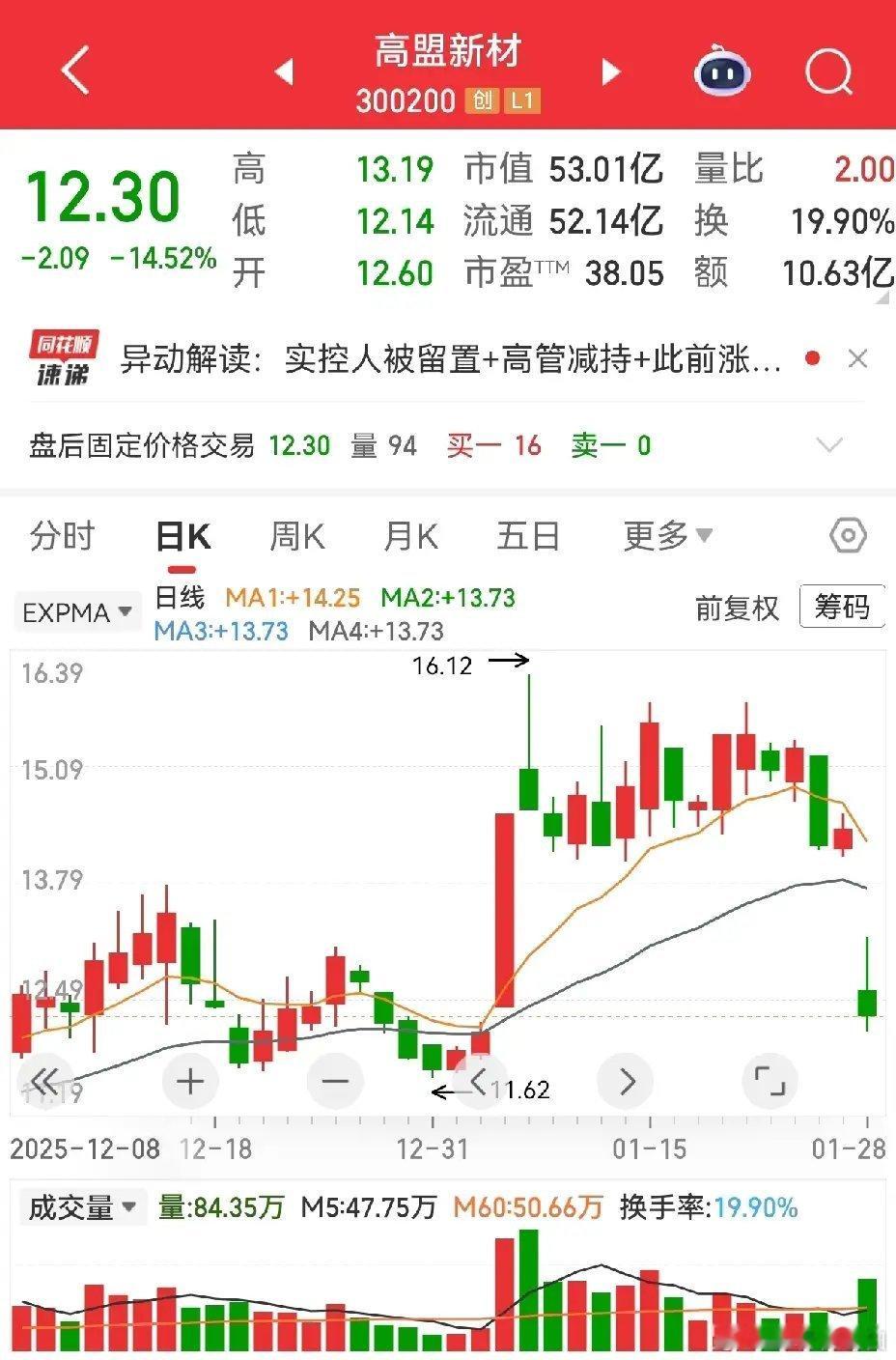Open the AI assistant robot icon

click(718, 72)
